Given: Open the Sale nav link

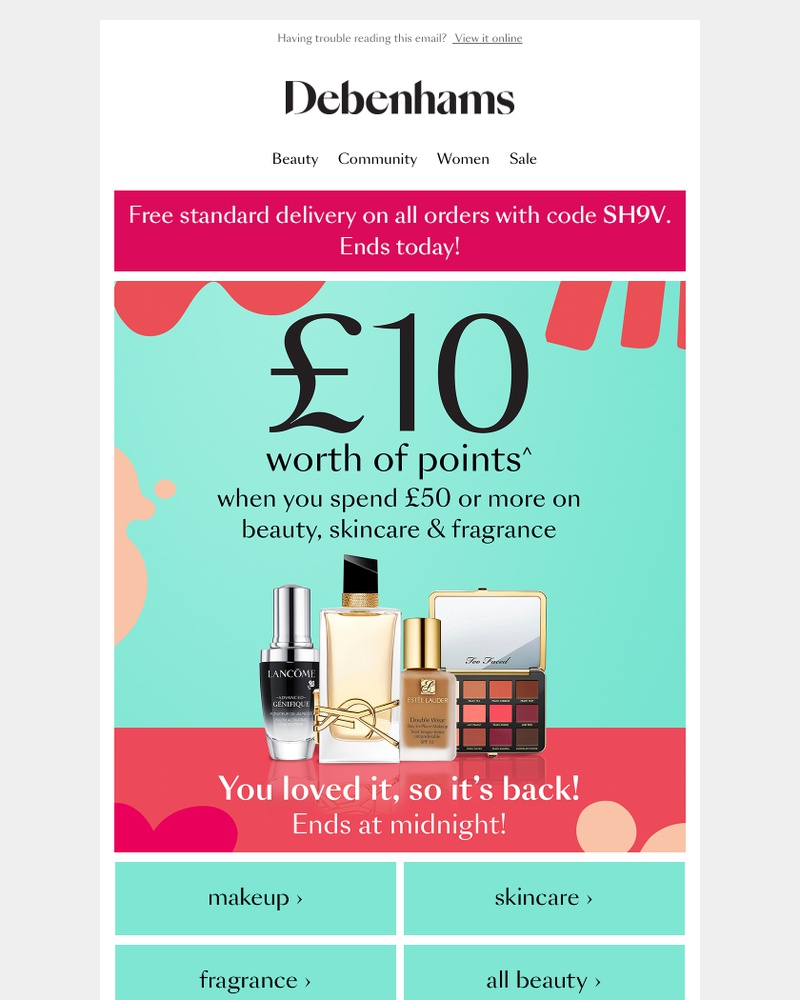Looking at the screenshot, I should pyautogui.click(x=523, y=159).
